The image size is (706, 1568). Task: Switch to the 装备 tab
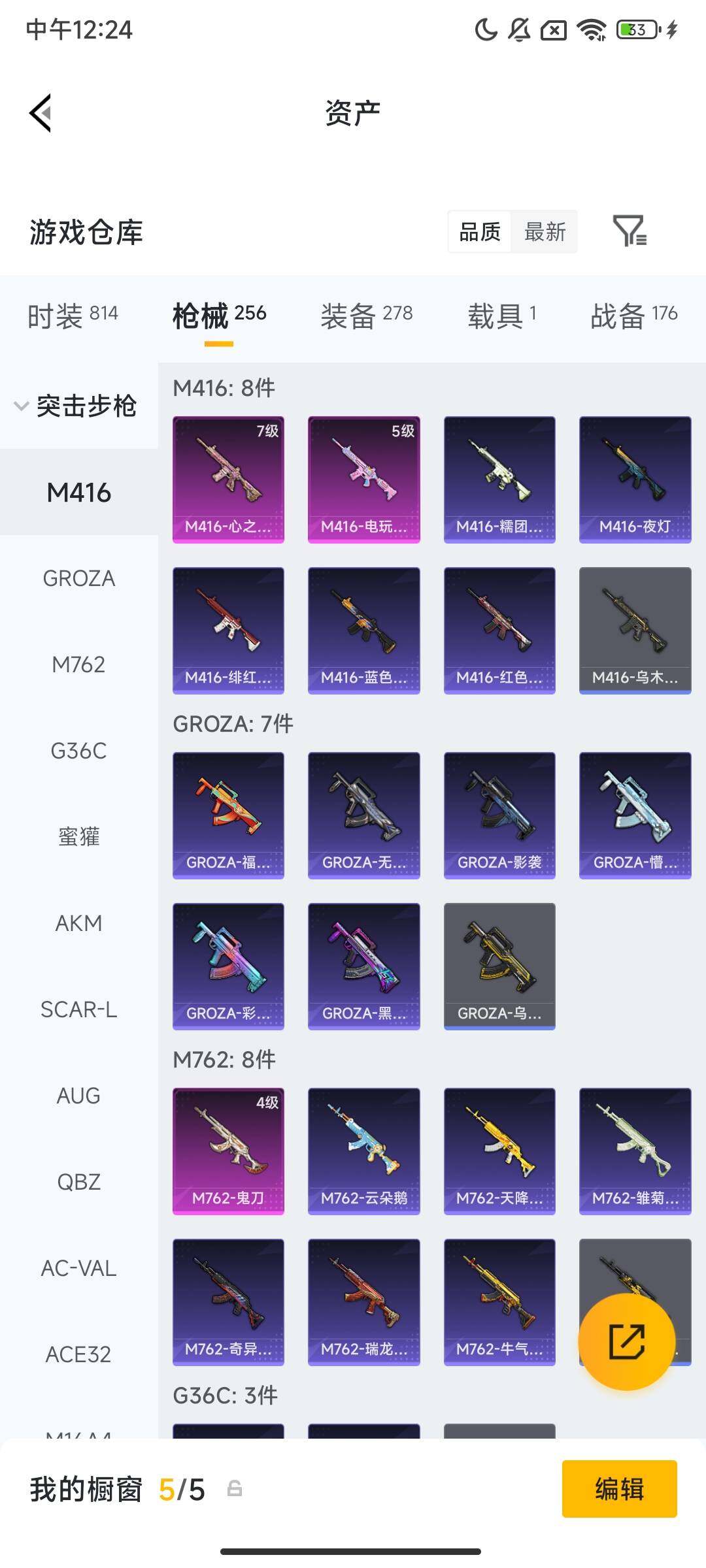366,316
